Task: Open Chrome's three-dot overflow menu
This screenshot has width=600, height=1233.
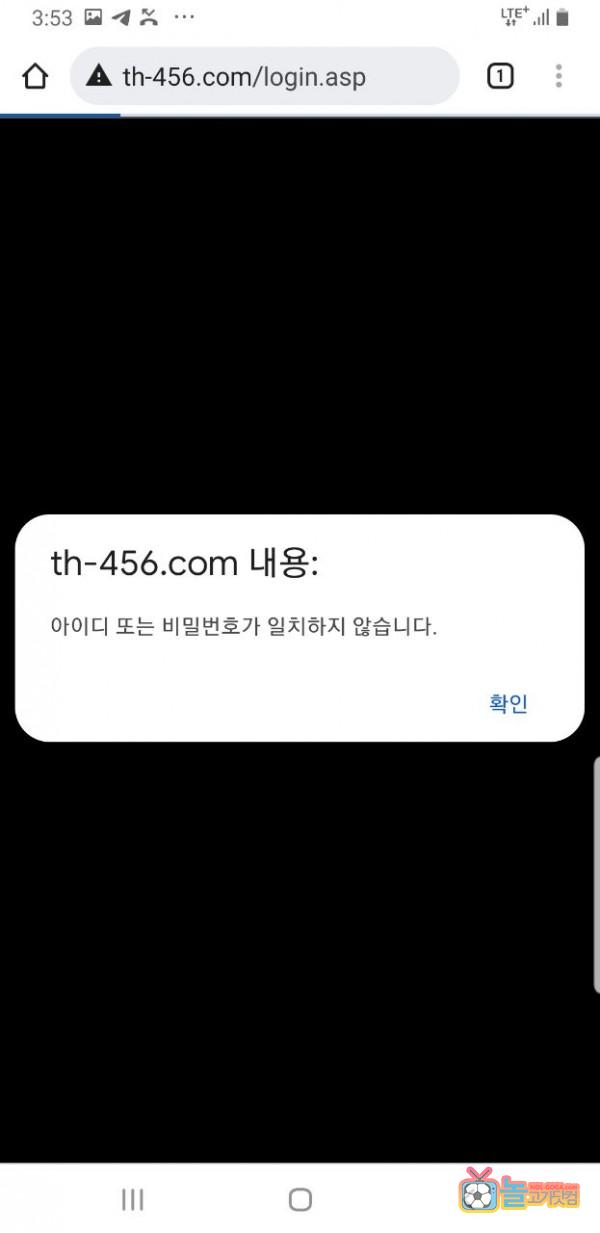Action: pos(558,76)
